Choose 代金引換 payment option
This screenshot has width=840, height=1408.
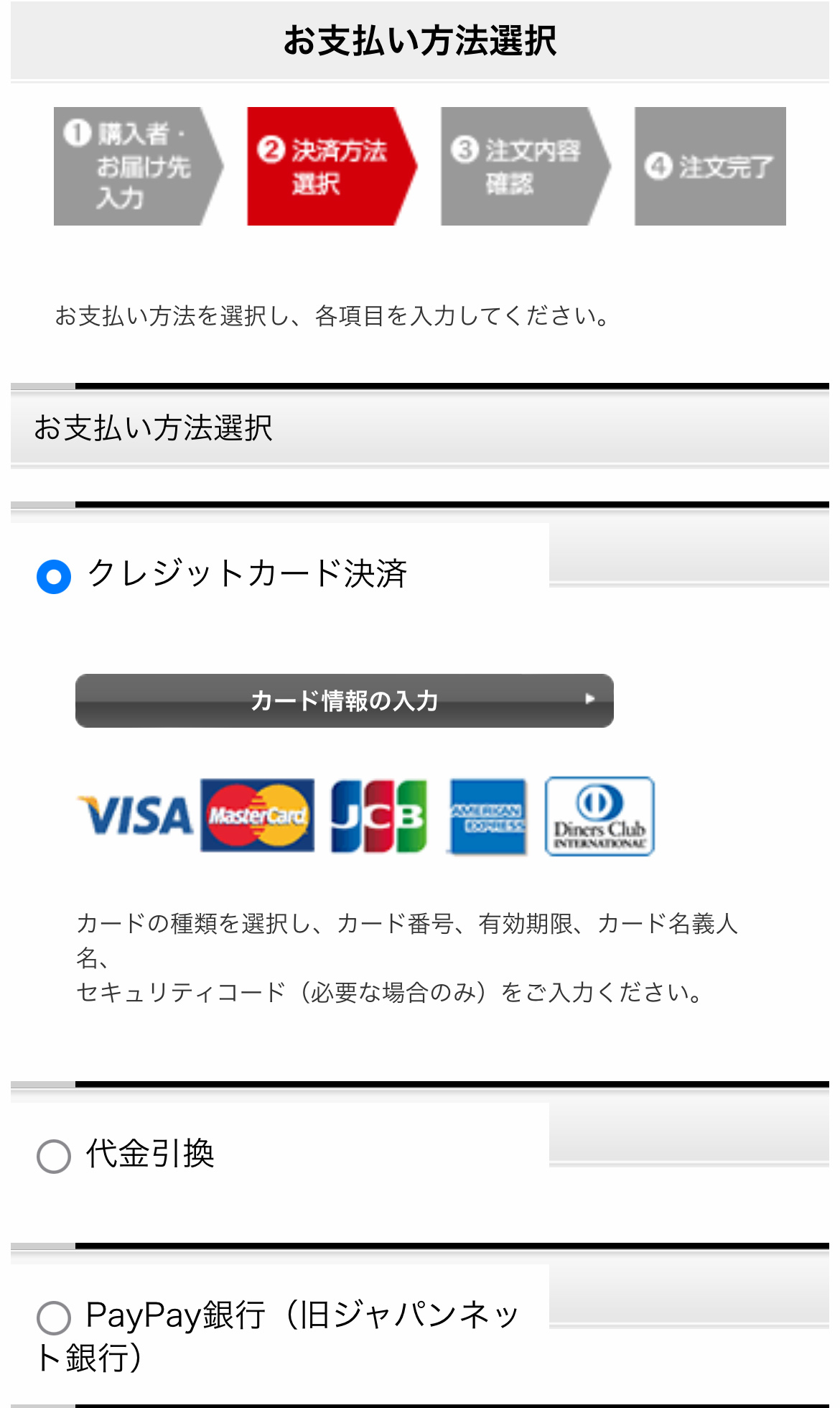[54, 1156]
